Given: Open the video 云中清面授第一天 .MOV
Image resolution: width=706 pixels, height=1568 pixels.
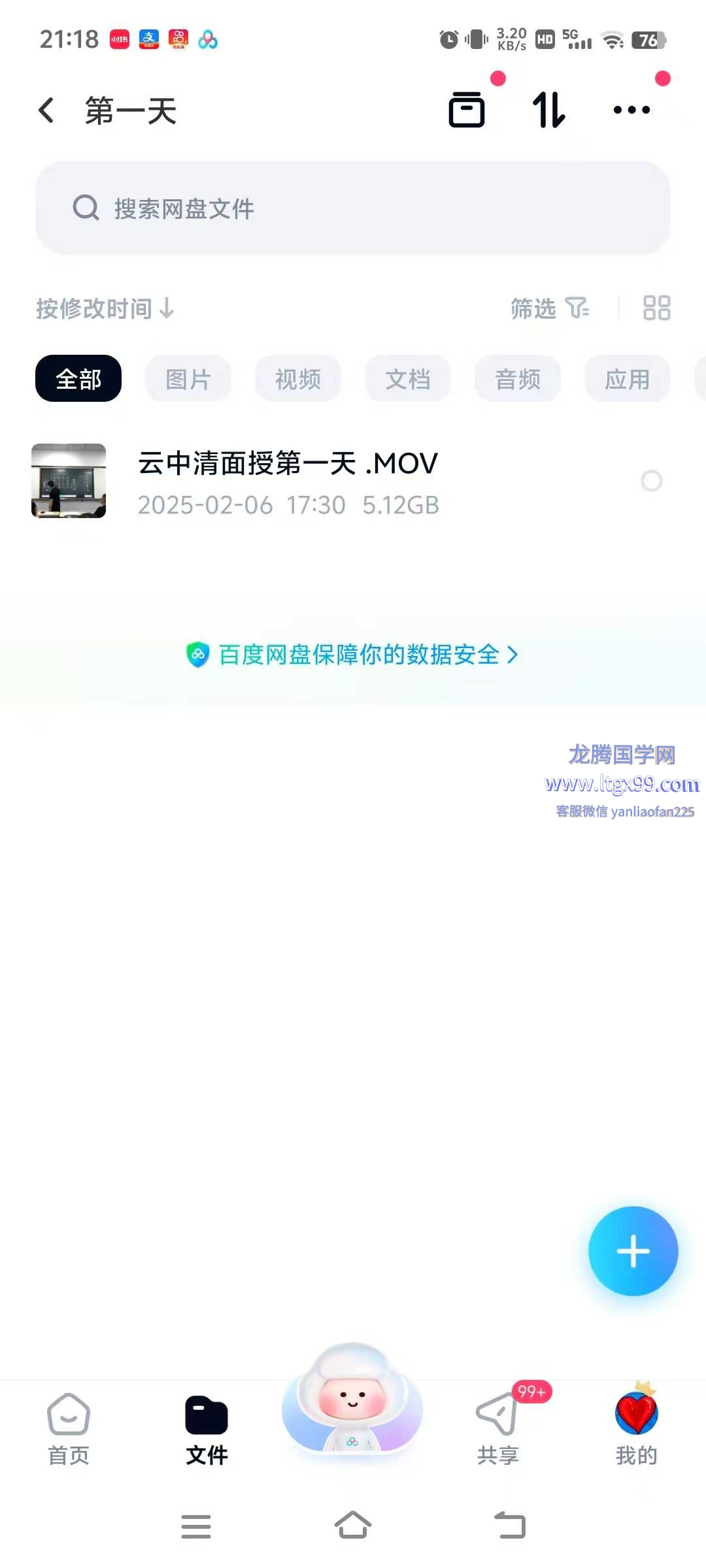Looking at the screenshot, I should click(288, 482).
